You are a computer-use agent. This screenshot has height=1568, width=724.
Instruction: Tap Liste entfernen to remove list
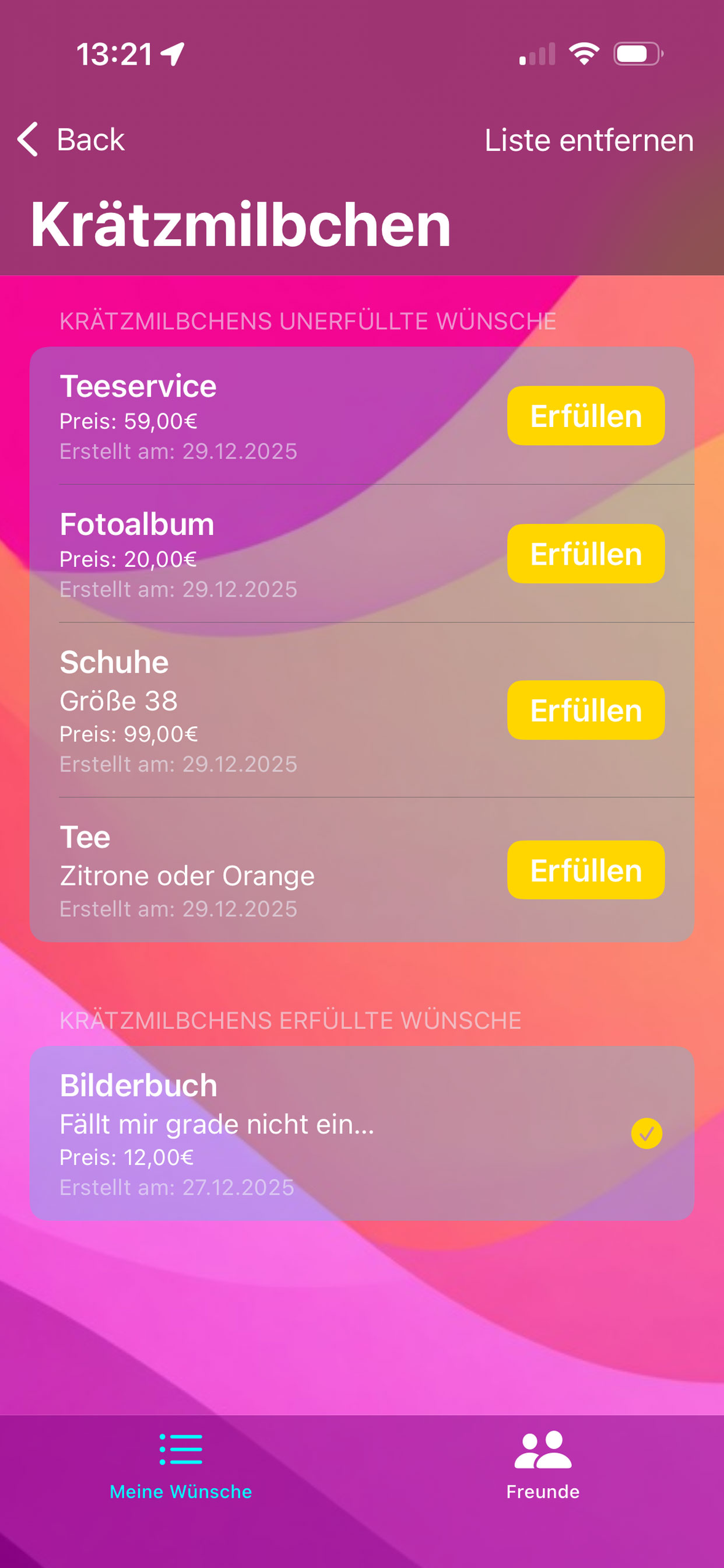[588, 141]
